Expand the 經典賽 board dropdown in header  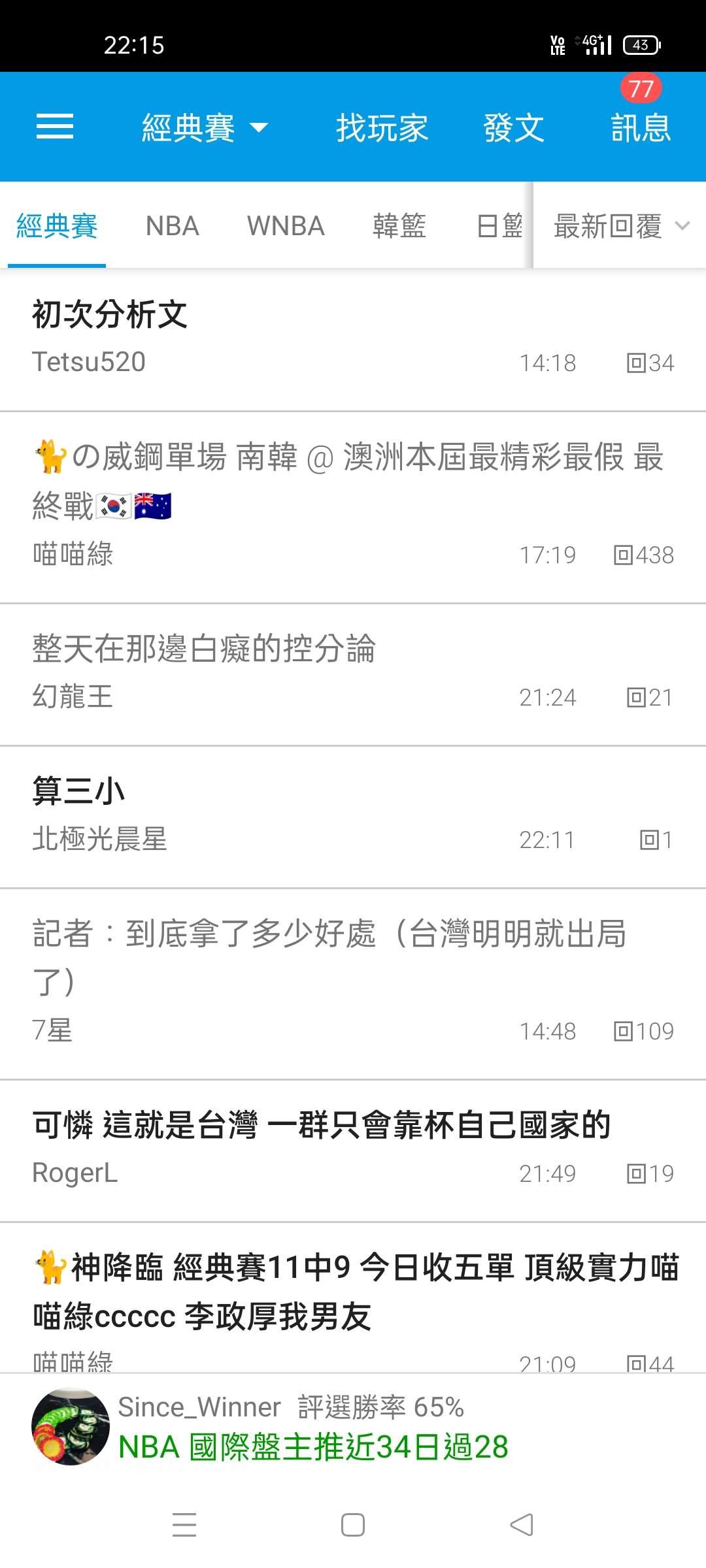tap(205, 127)
